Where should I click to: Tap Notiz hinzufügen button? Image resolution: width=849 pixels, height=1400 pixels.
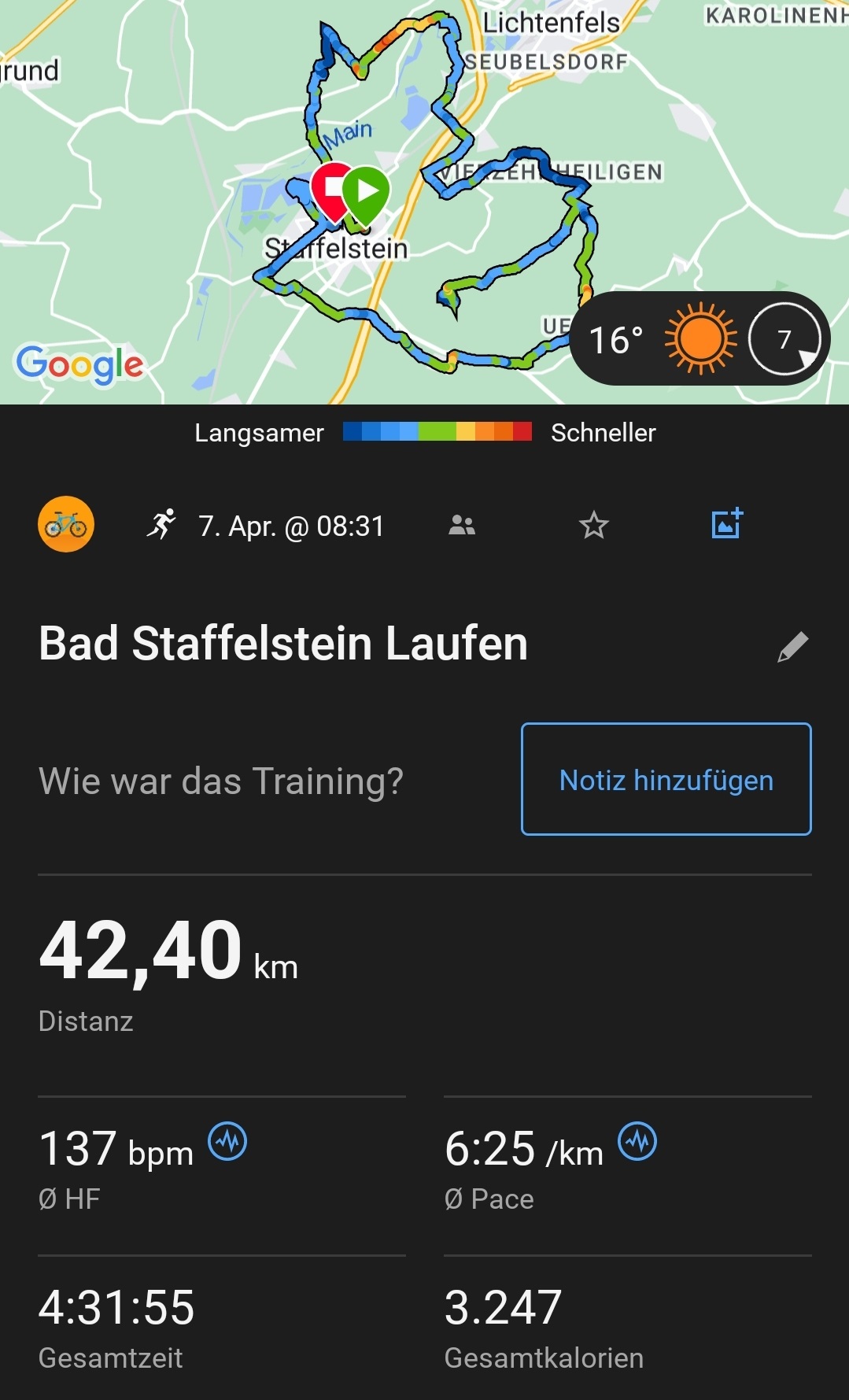click(666, 779)
